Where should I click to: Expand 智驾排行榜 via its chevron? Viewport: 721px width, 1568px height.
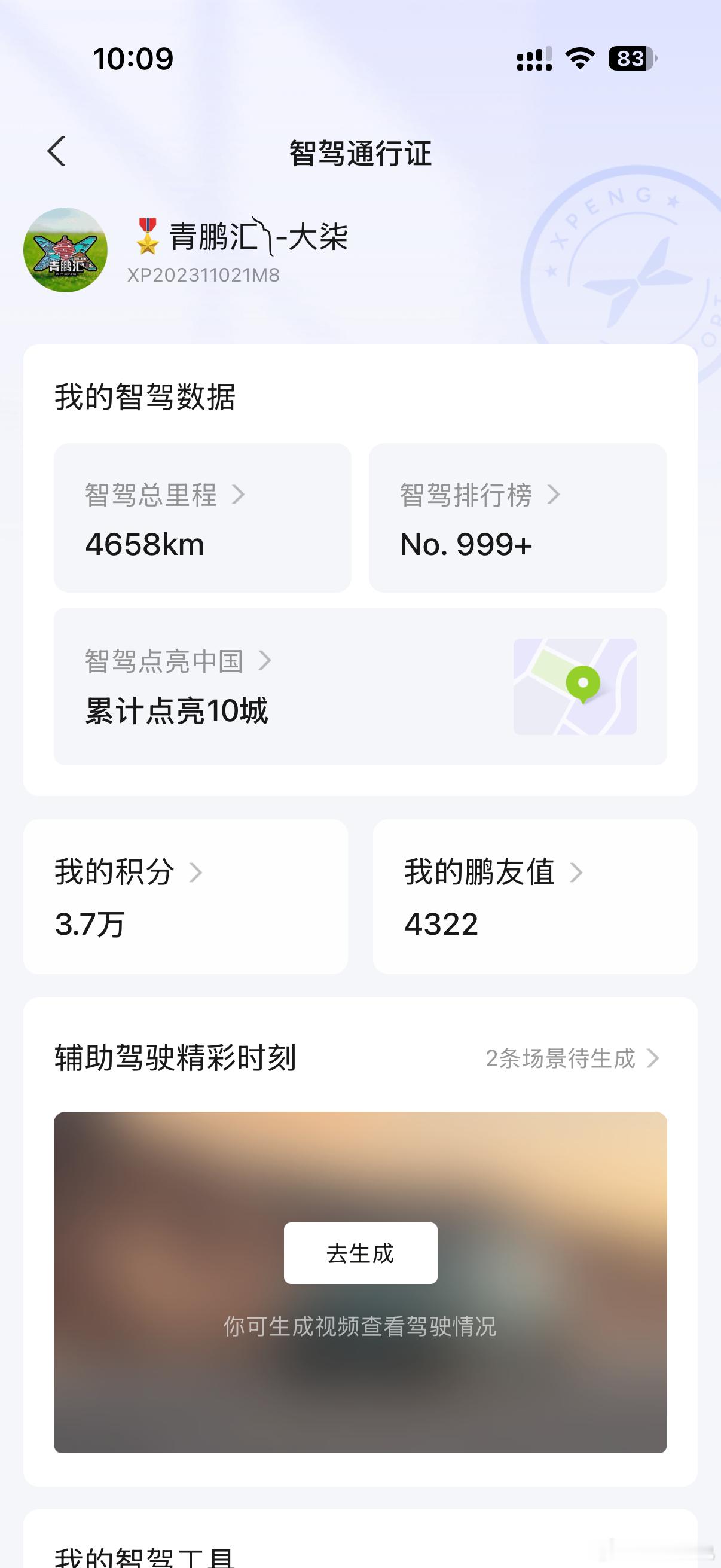point(554,495)
